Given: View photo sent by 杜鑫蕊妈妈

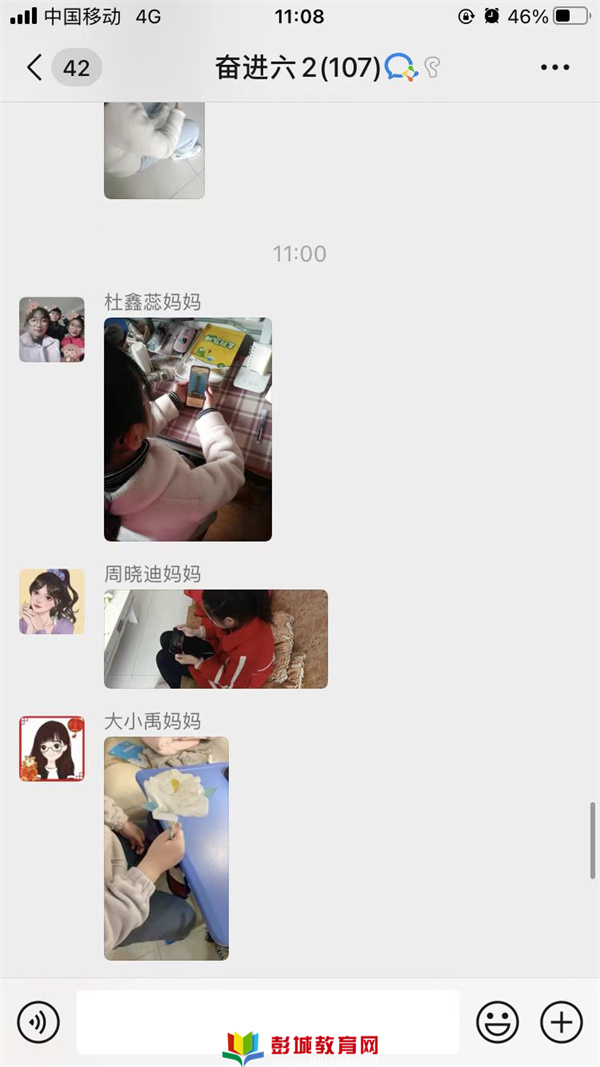Looking at the screenshot, I should tap(188, 430).
